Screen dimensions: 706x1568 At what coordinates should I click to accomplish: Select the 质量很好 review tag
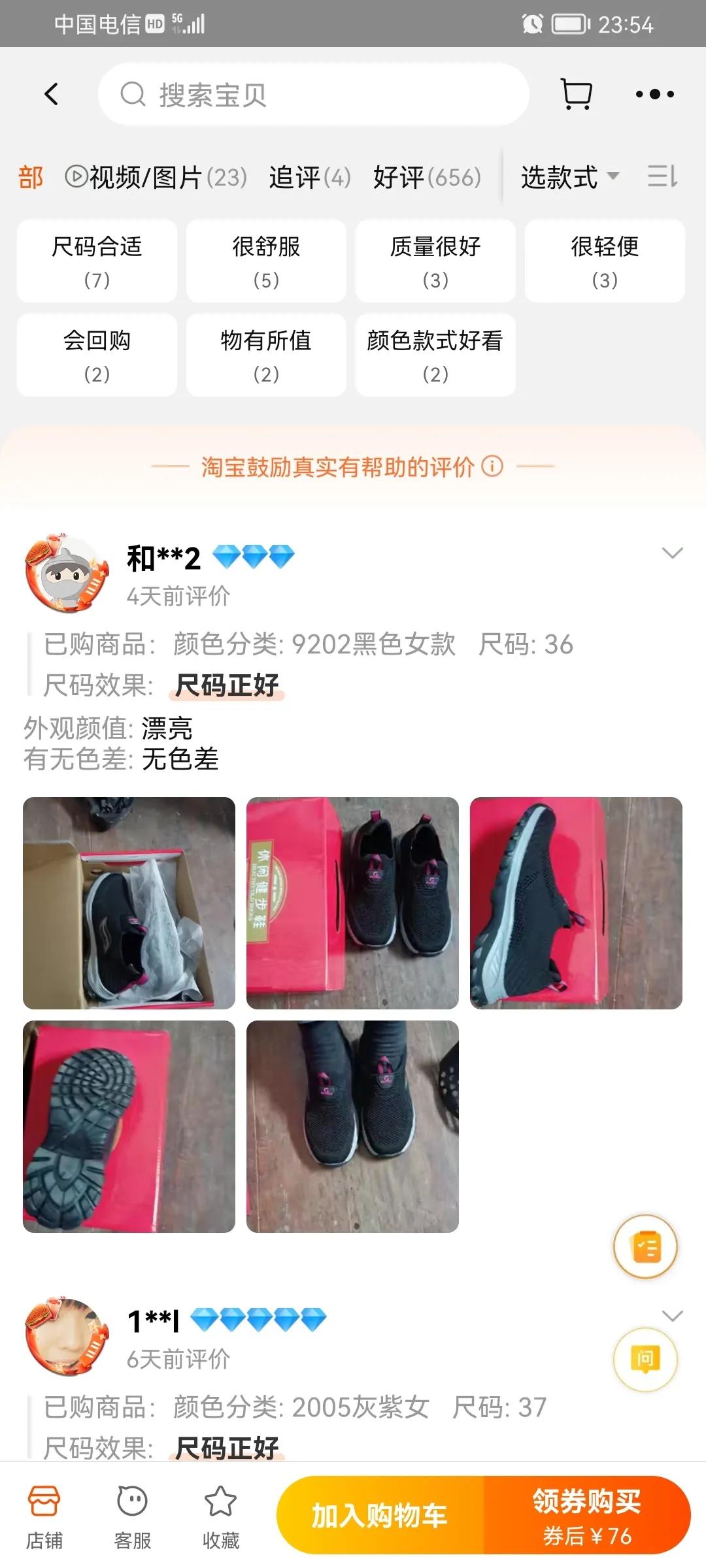[x=435, y=262]
